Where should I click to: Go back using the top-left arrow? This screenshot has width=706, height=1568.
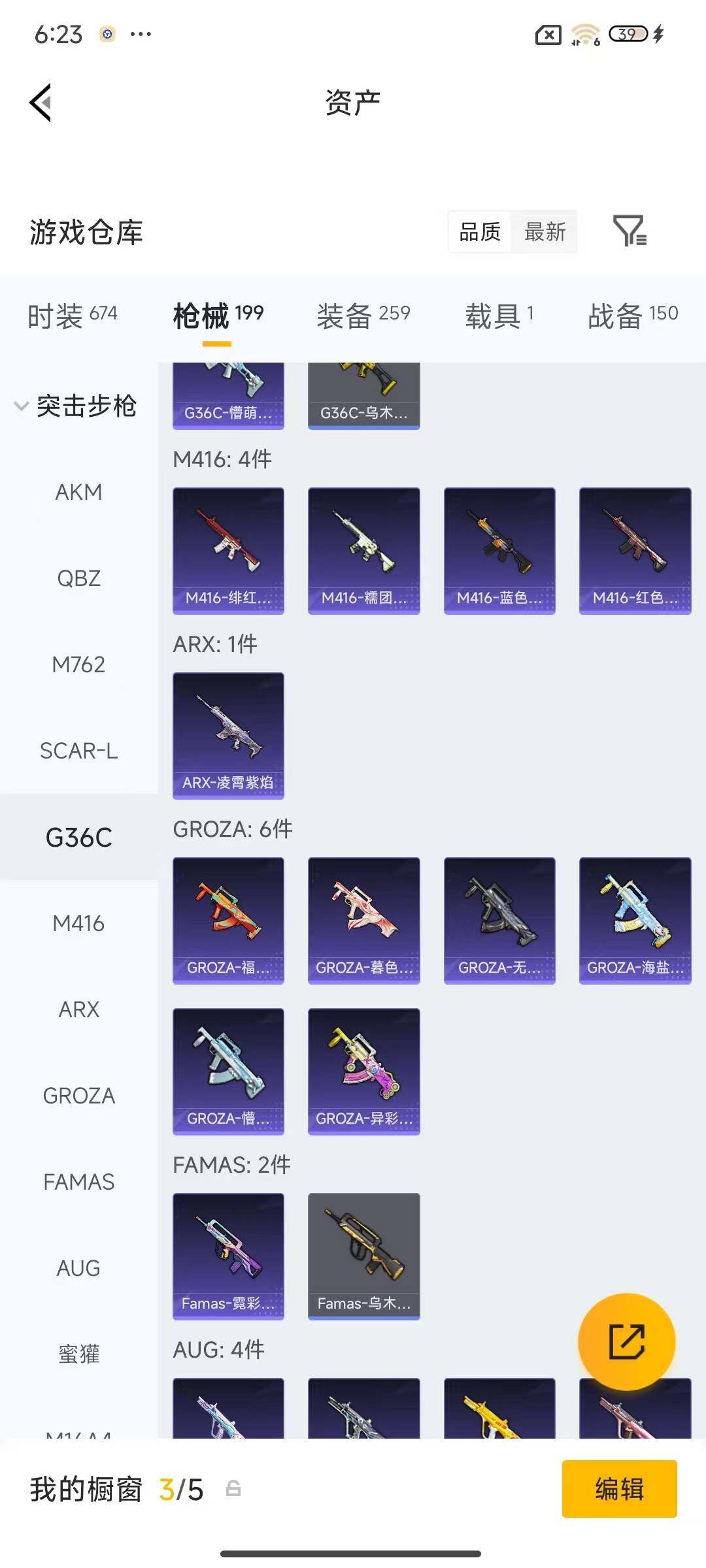[41, 103]
